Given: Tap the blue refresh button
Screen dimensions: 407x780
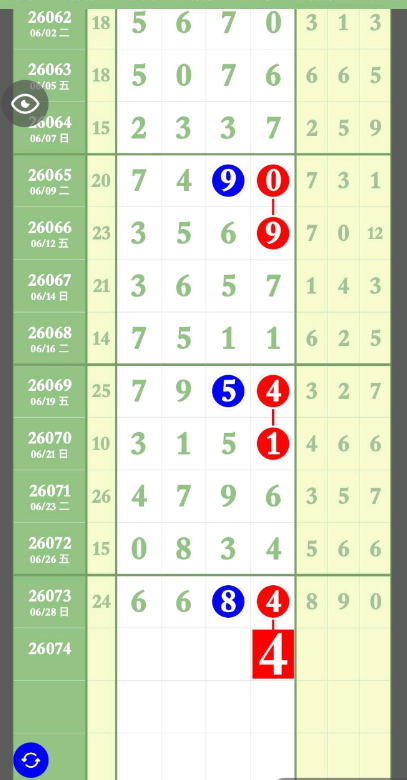Looking at the screenshot, I should point(31,760).
